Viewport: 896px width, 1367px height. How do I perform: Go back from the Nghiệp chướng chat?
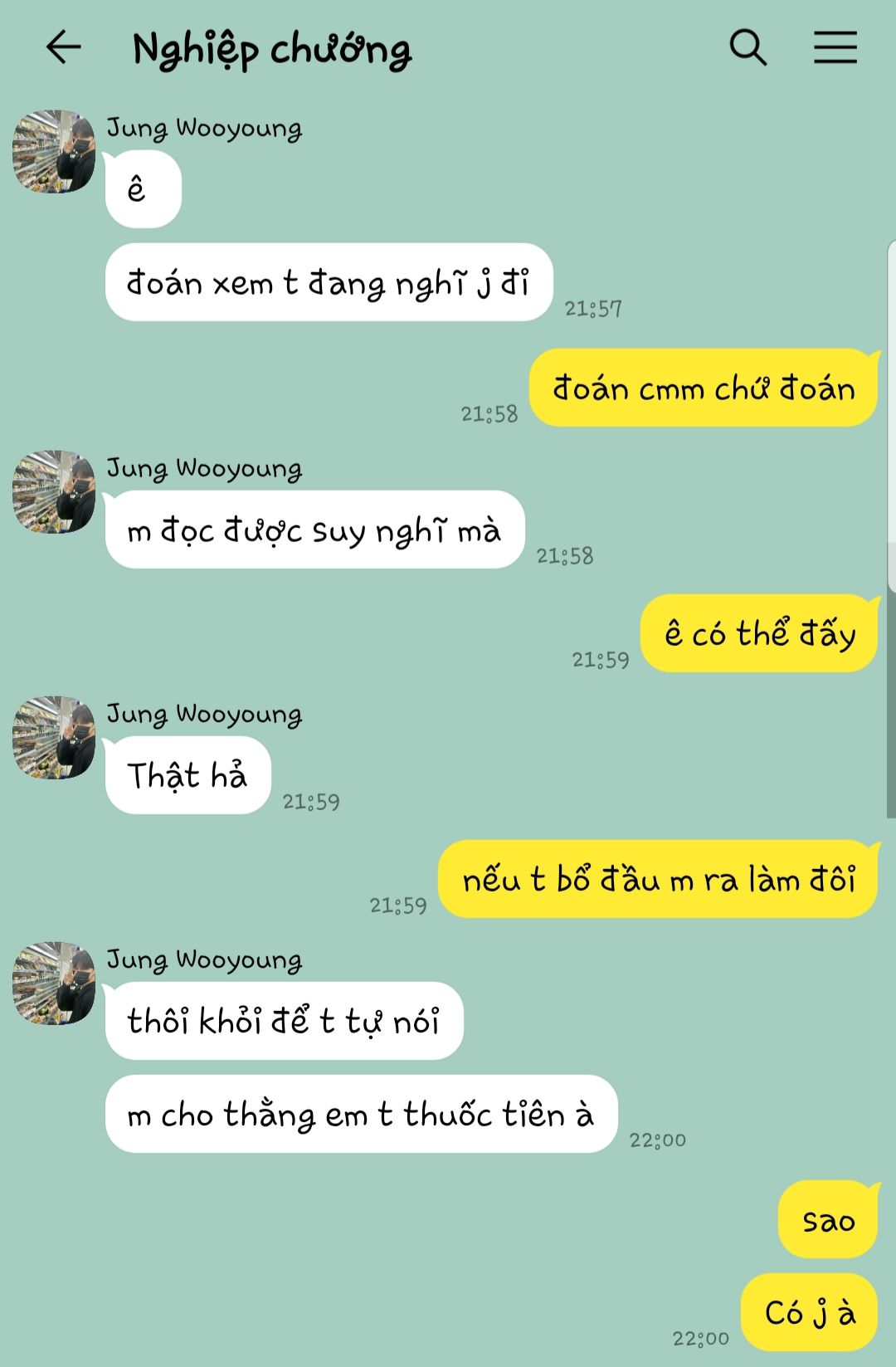63,47
